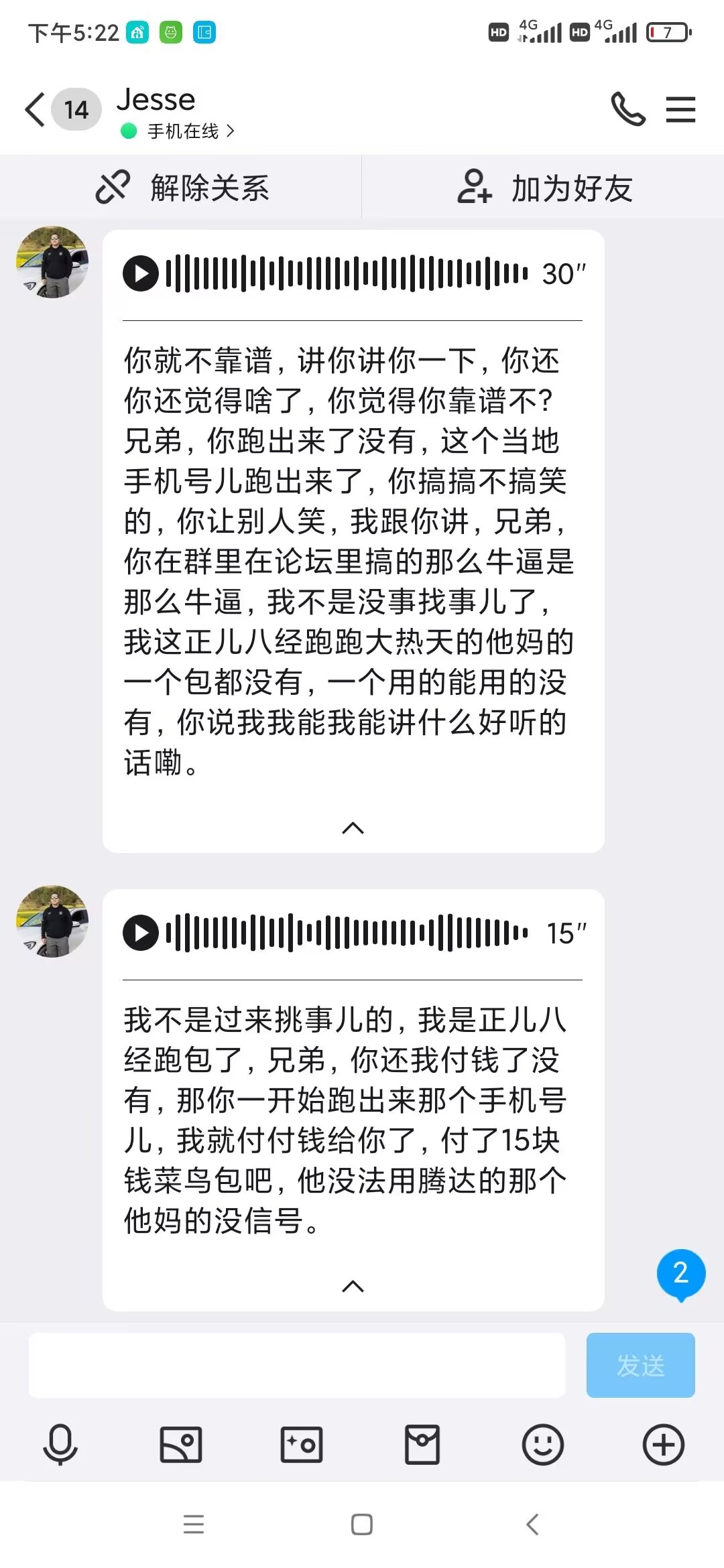The height and width of the screenshot is (1568, 724).
Task: Play the 30-second voice message
Action: [x=141, y=273]
